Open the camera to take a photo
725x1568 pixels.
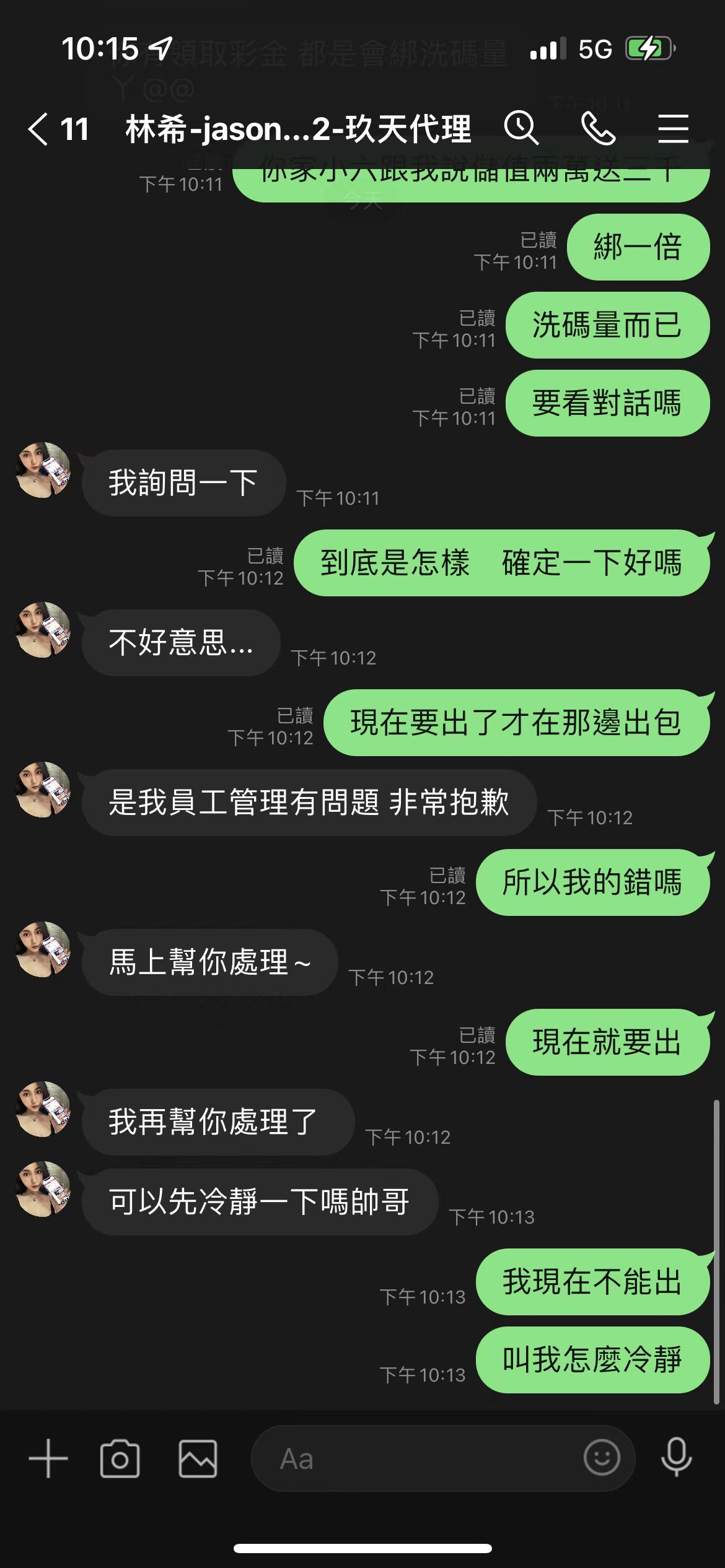coord(120,1458)
